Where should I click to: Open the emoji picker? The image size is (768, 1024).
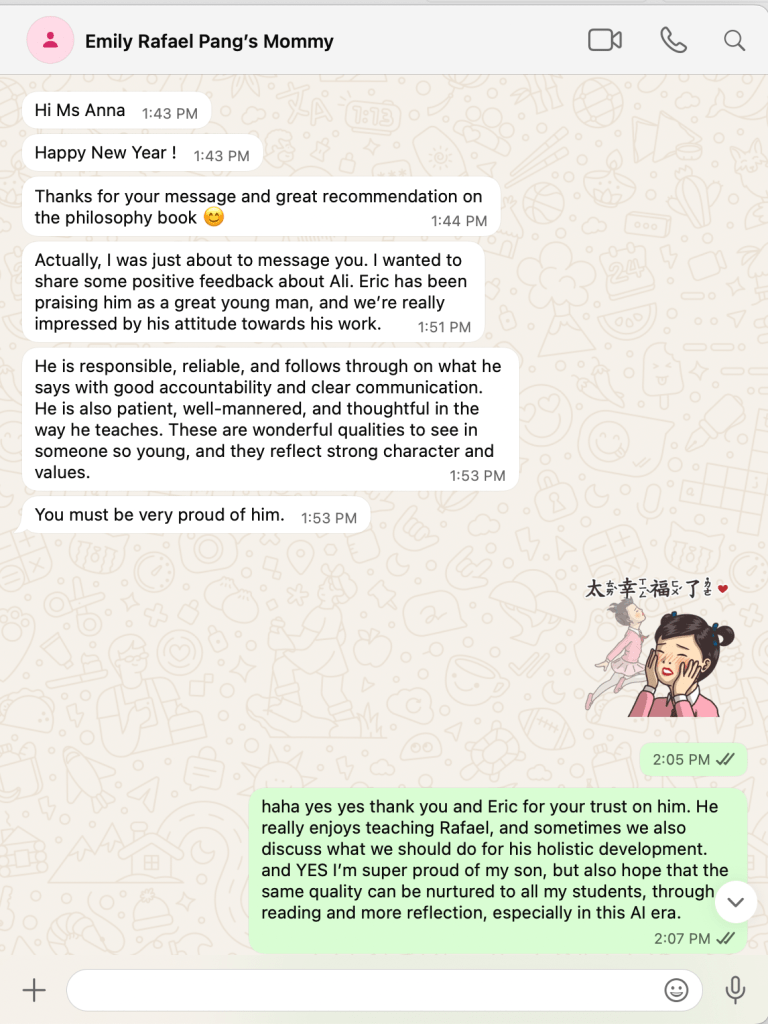coord(676,990)
